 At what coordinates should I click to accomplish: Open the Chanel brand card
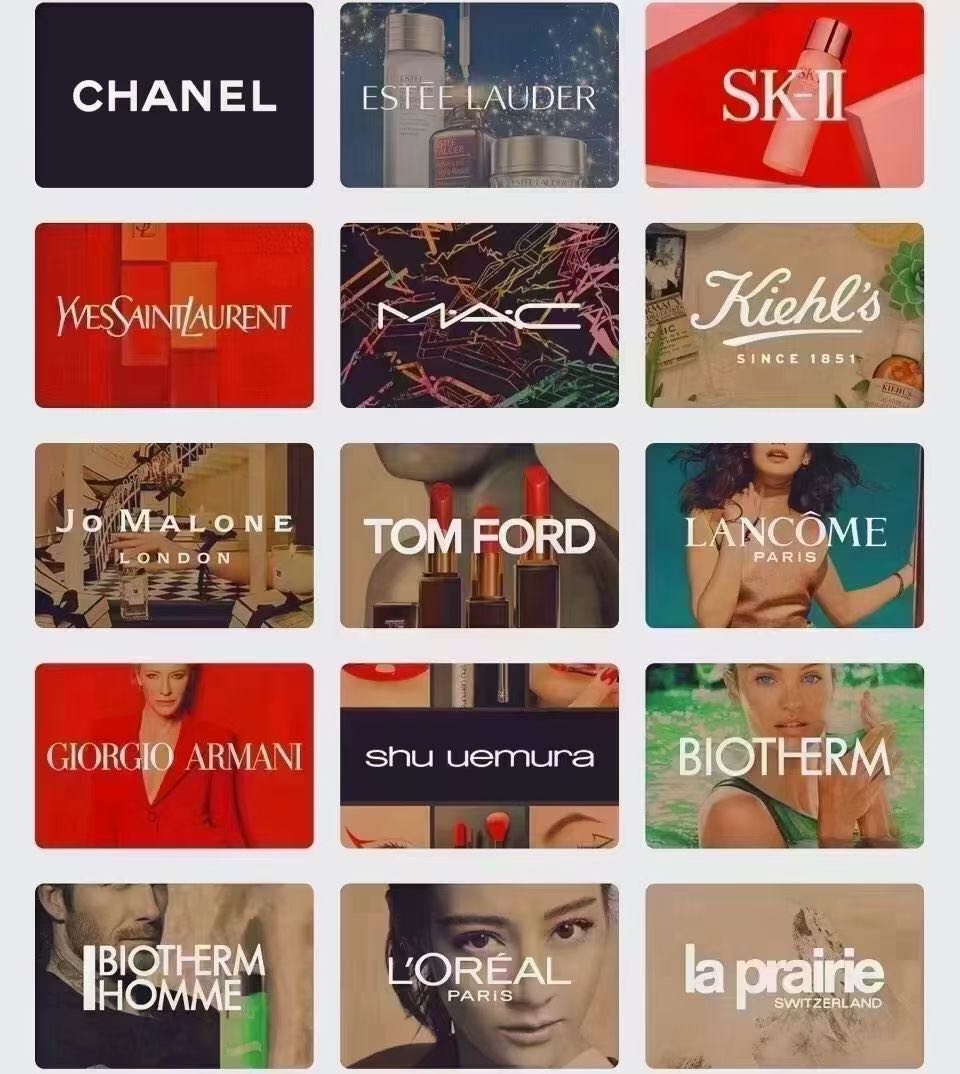coord(174,95)
